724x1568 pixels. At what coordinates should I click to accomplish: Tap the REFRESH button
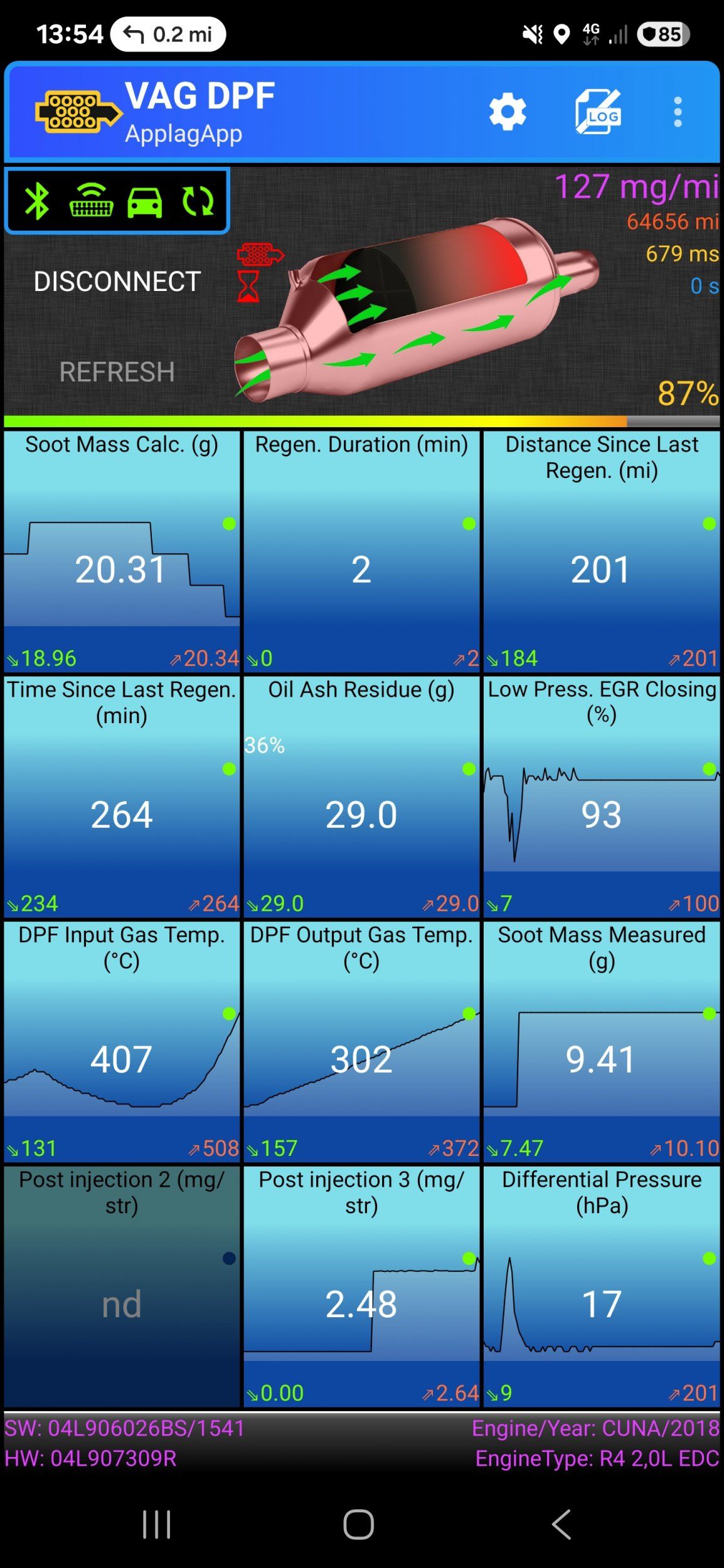point(117,372)
